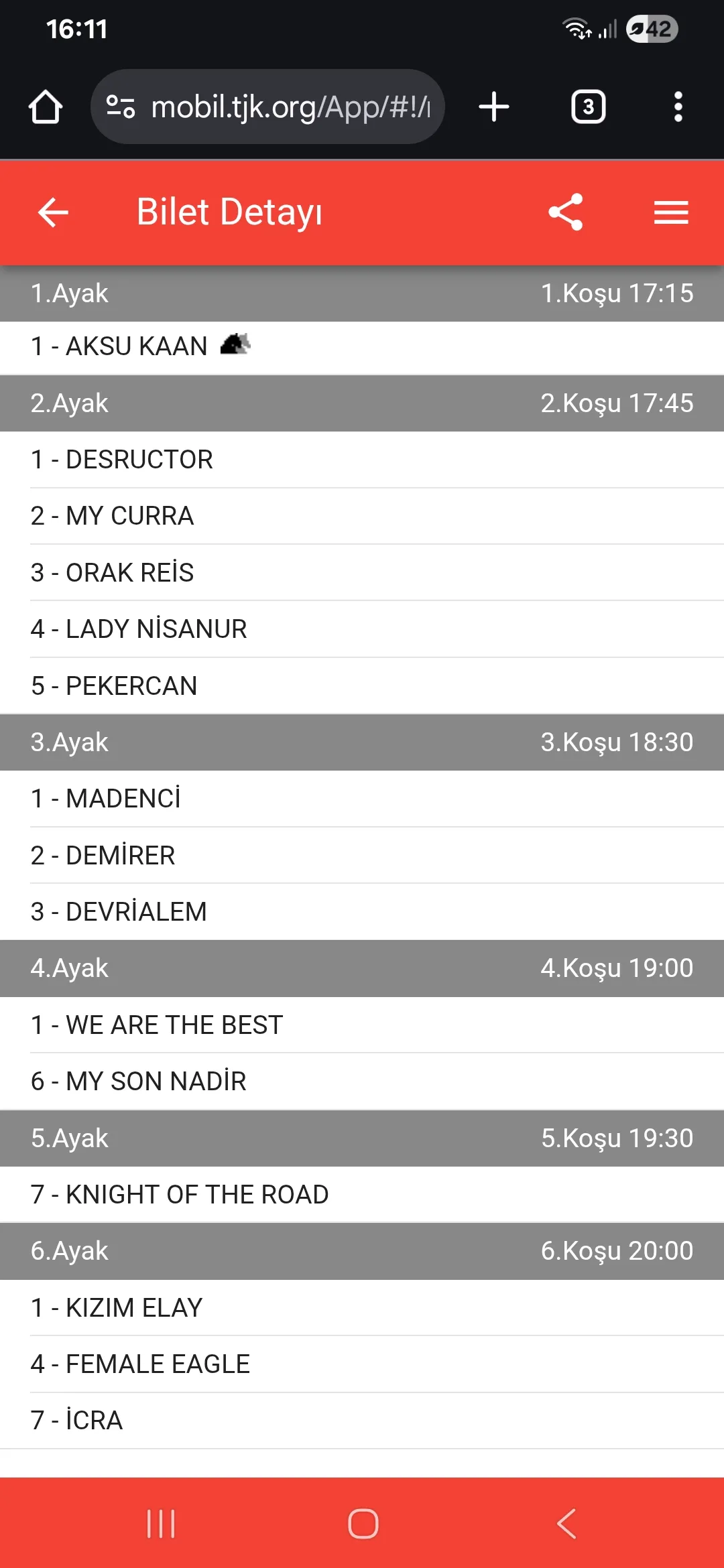Viewport: 724px width, 1568px height.
Task: Open recent apps
Action: pos(161,1524)
